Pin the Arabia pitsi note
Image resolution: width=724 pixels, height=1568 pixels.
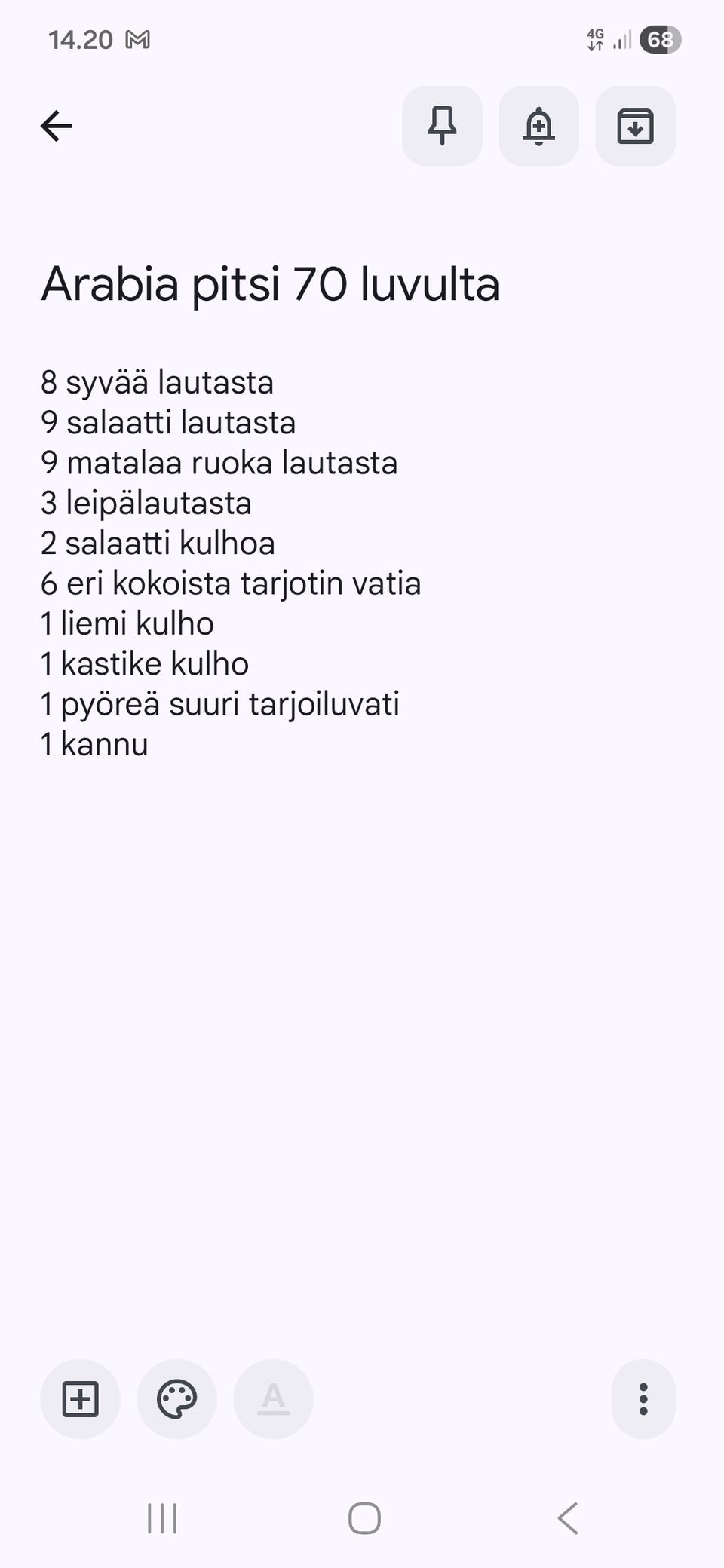442,126
